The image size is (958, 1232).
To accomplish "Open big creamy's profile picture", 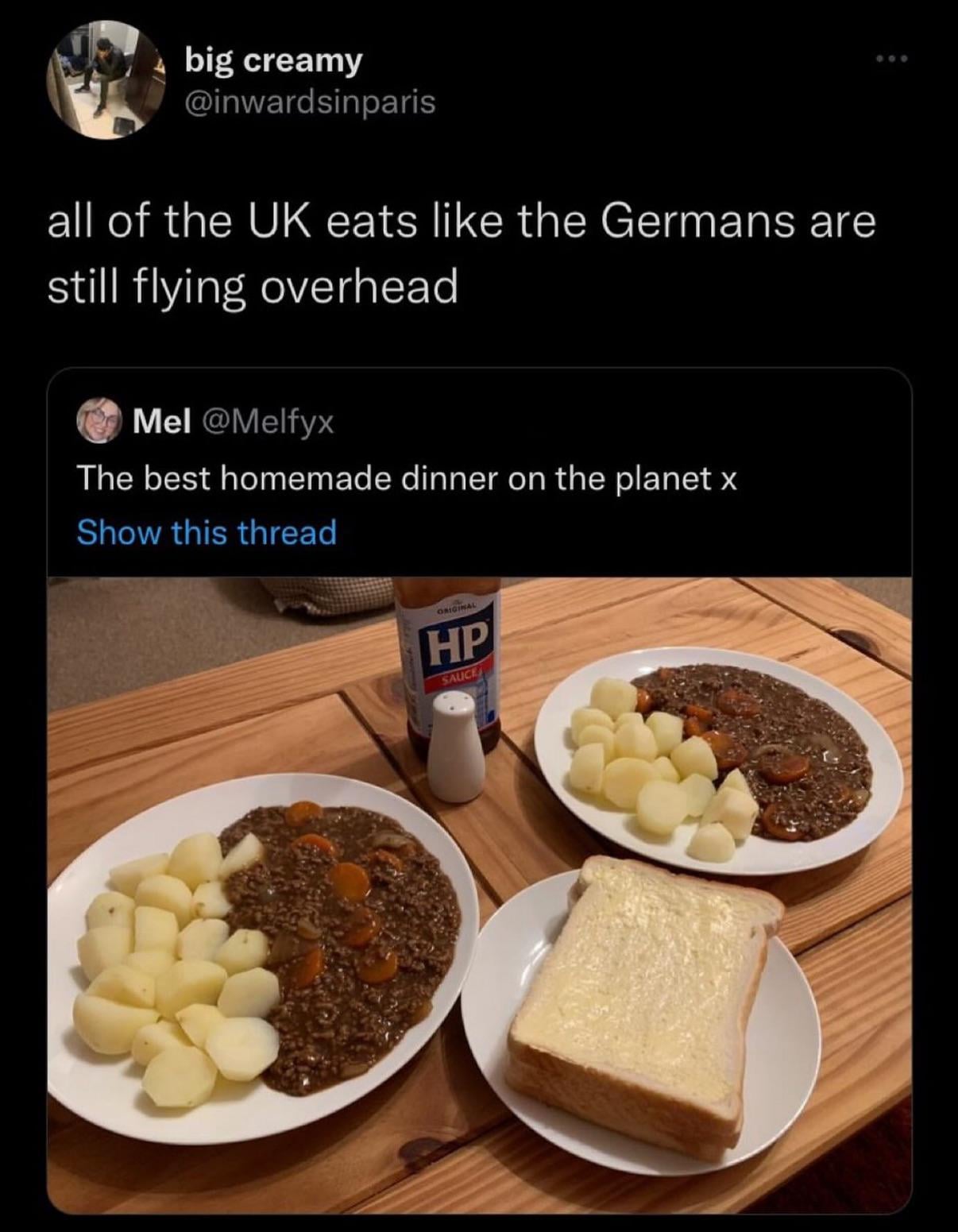I will click(x=103, y=79).
